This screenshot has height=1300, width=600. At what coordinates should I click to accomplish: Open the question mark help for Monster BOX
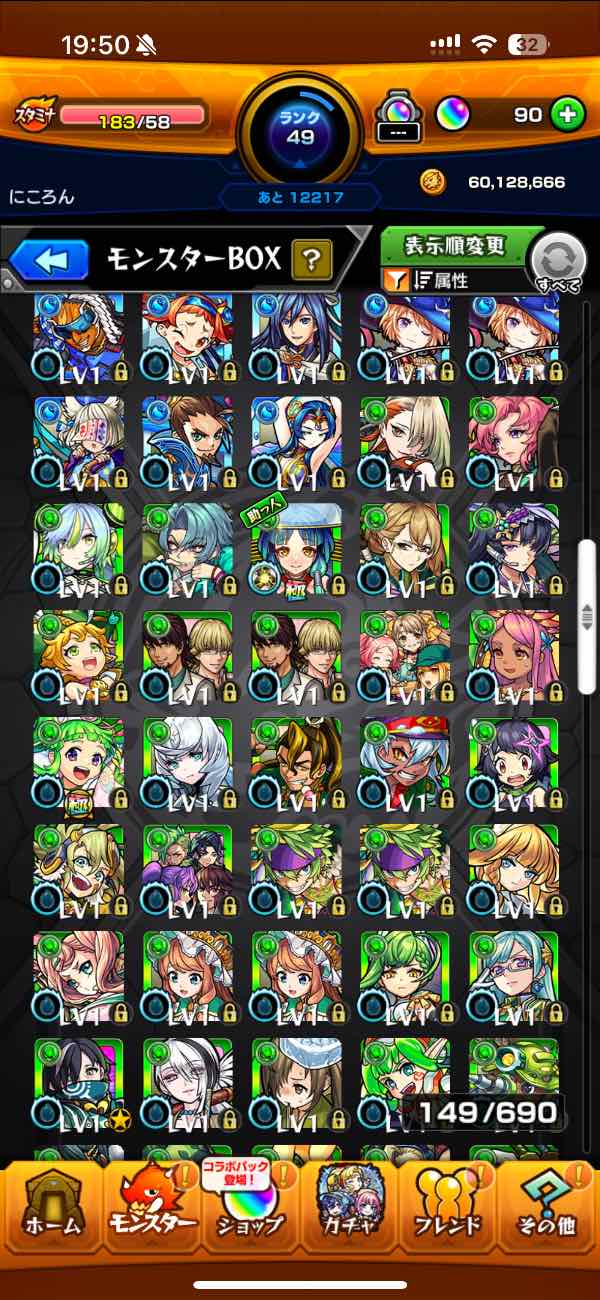311,262
